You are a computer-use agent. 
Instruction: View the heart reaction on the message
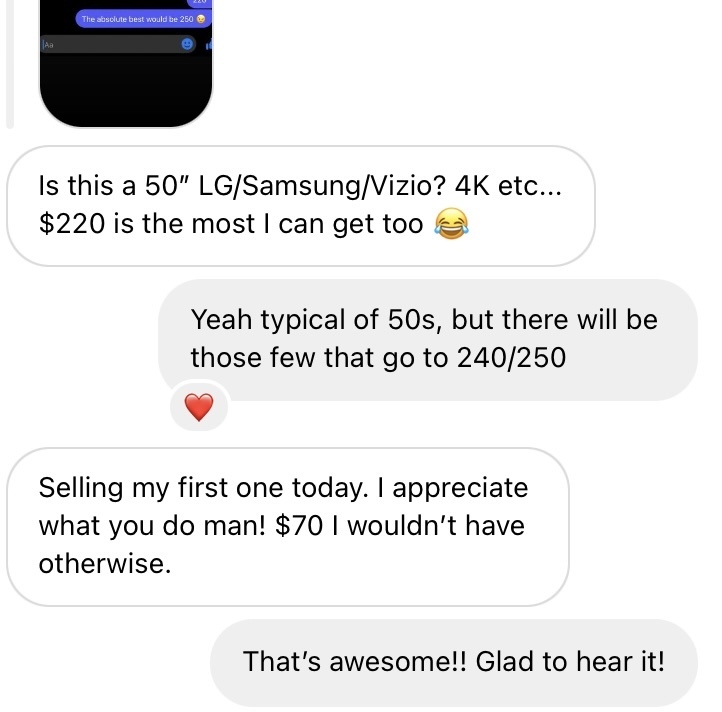click(199, 406)
